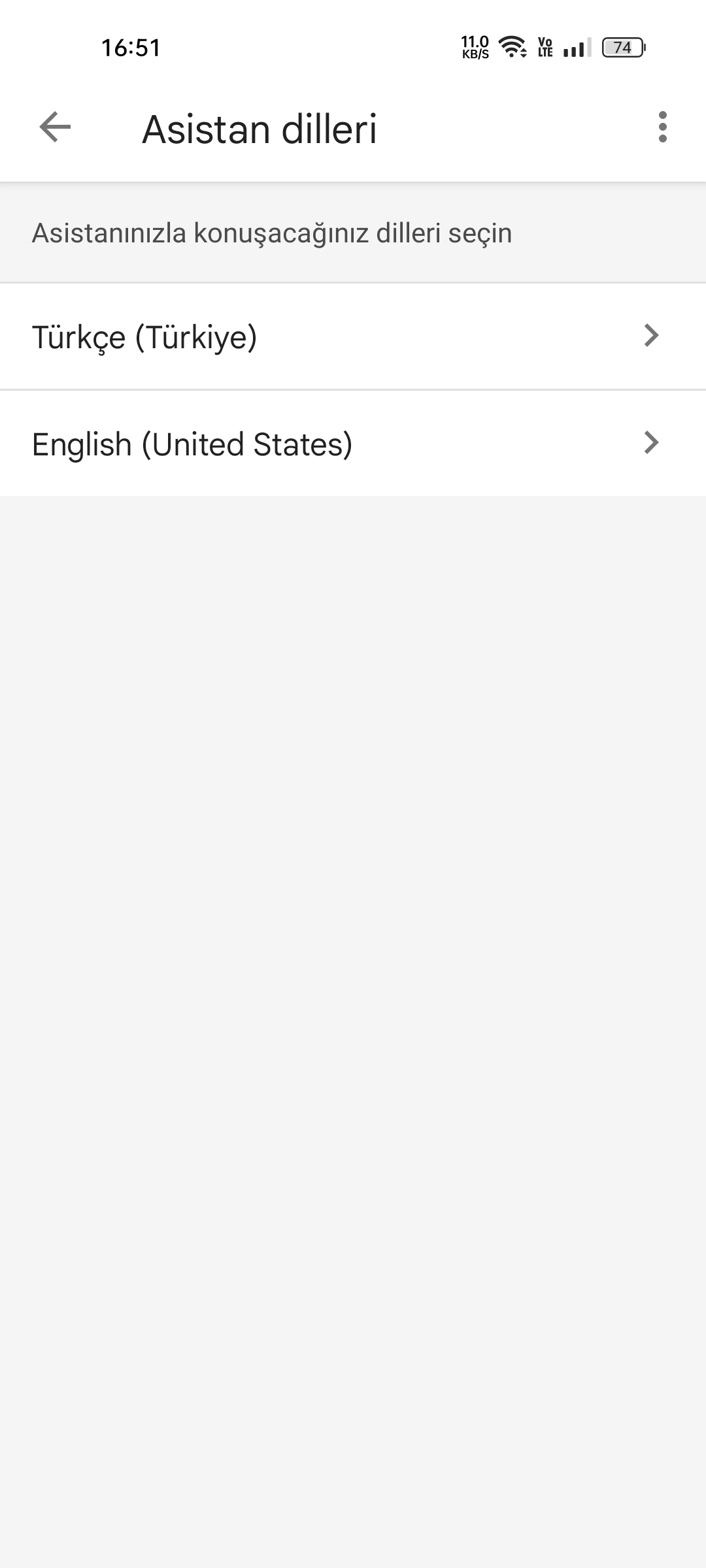Go back using the arrow icon
Screen dimensions: 706x1568
click(55, 127)
